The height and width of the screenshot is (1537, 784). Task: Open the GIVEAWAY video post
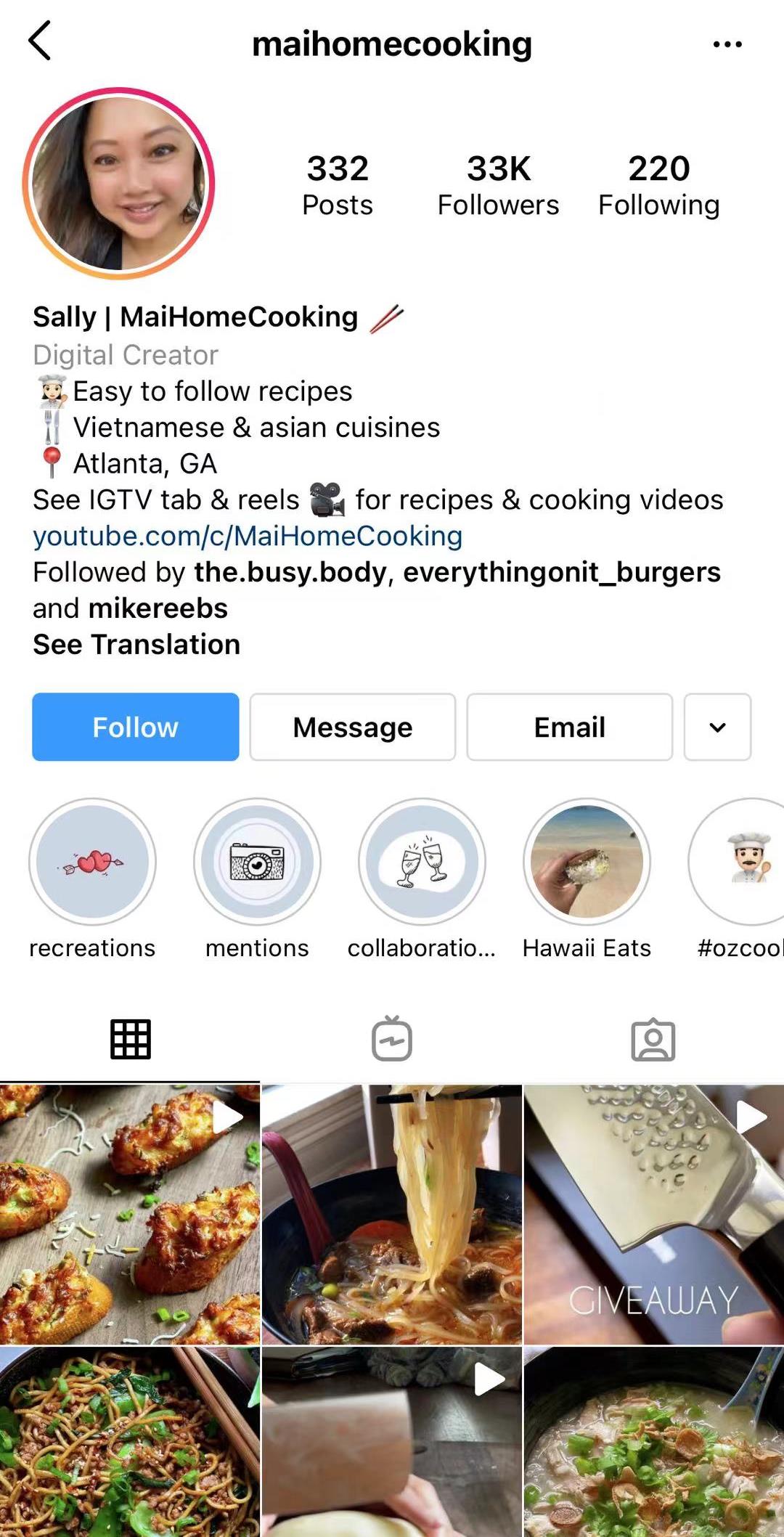coord(653,1214)
